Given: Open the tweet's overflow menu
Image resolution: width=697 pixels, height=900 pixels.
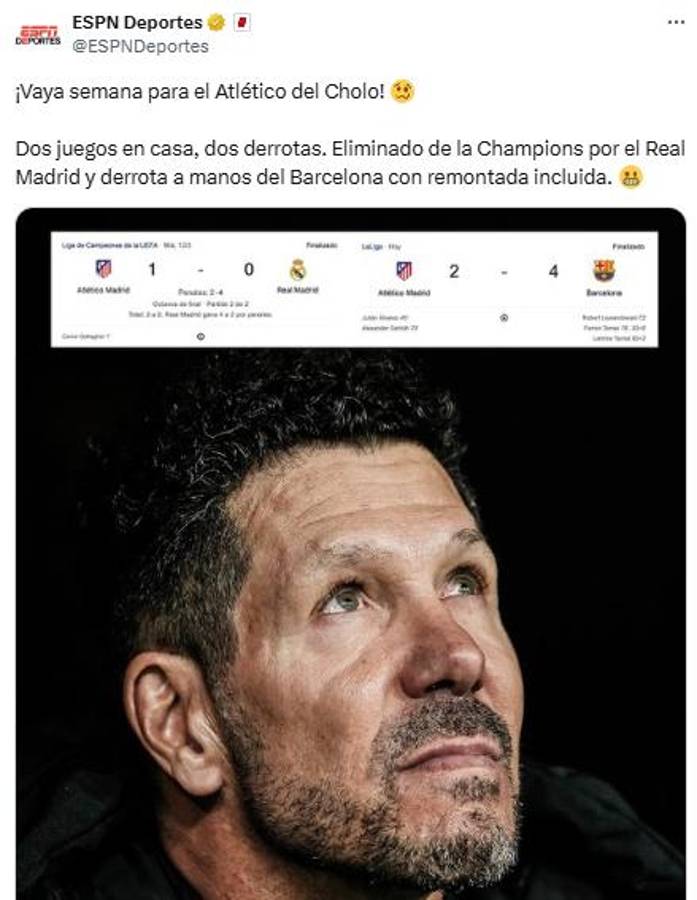Looking at the screenshot, I should click(676, 22).
